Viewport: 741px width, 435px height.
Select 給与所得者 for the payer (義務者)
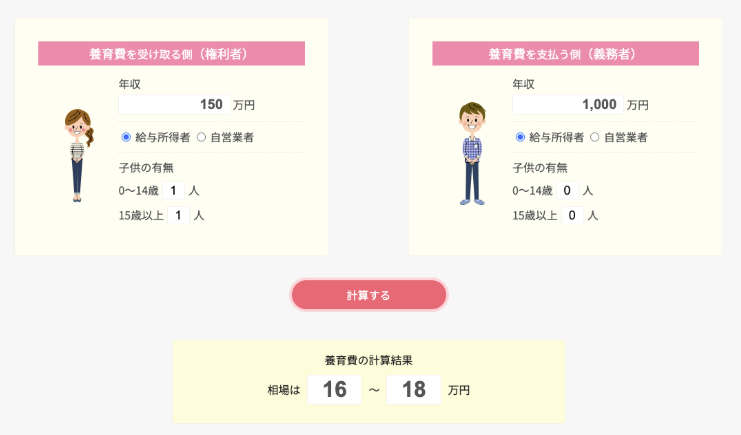tap(520, 137)
